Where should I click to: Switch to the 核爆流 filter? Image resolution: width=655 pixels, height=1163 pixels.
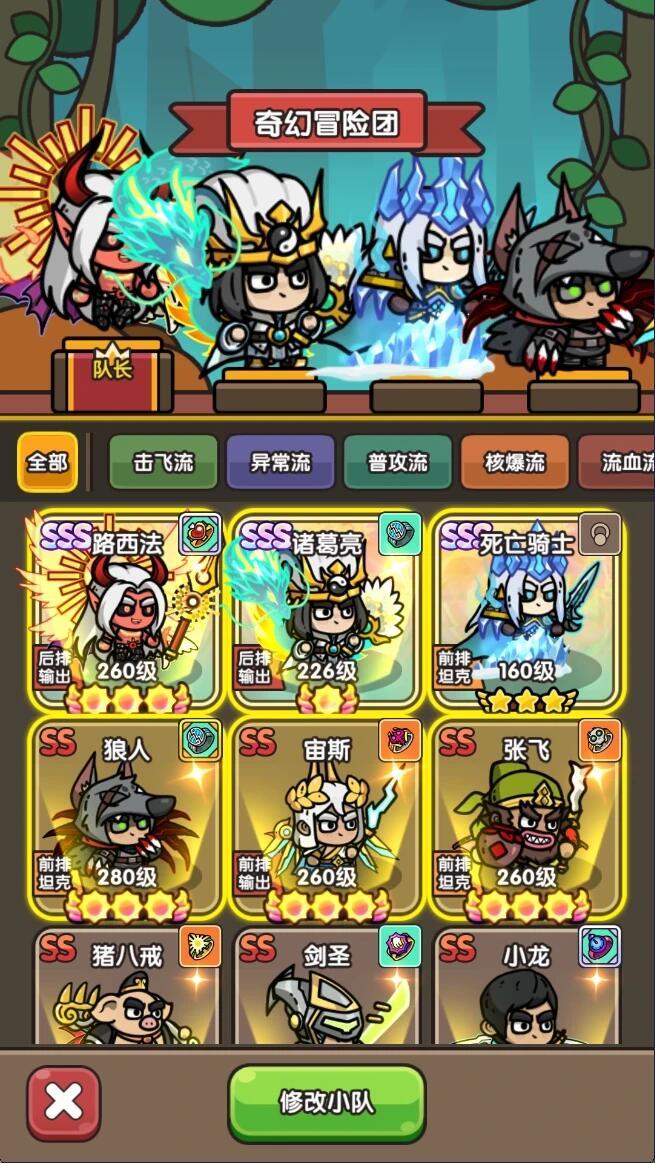[515, 463]
